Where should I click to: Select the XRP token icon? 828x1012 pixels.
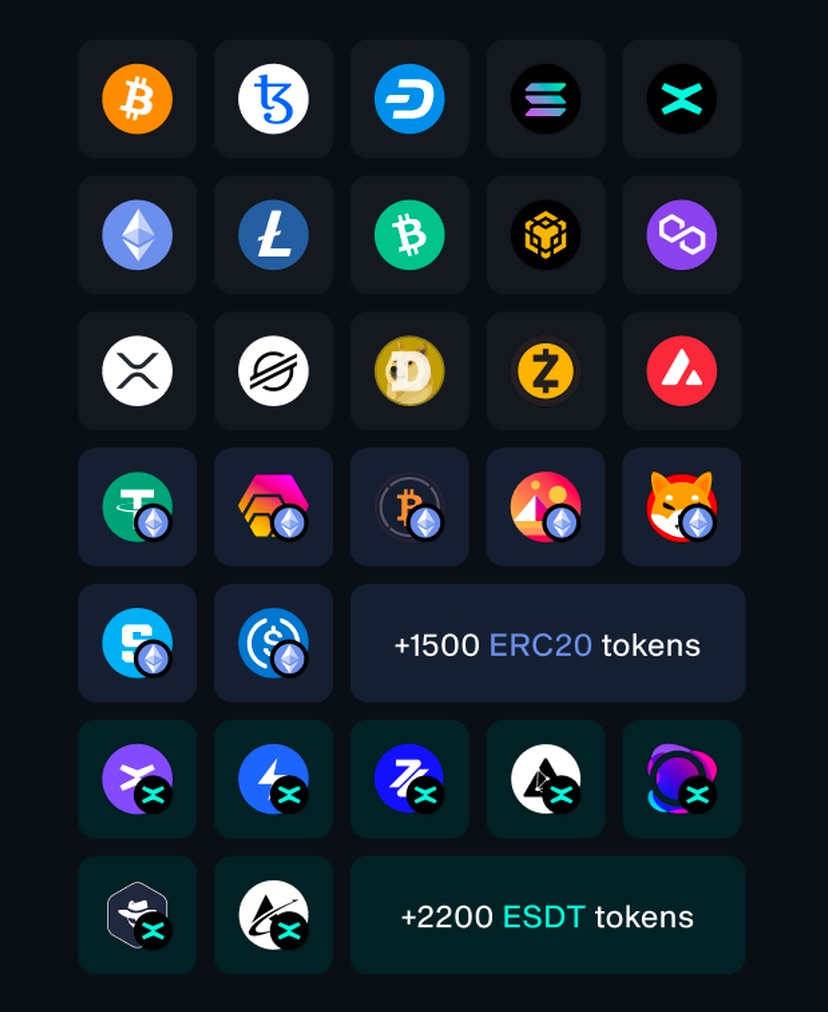[x=137, y=370]
